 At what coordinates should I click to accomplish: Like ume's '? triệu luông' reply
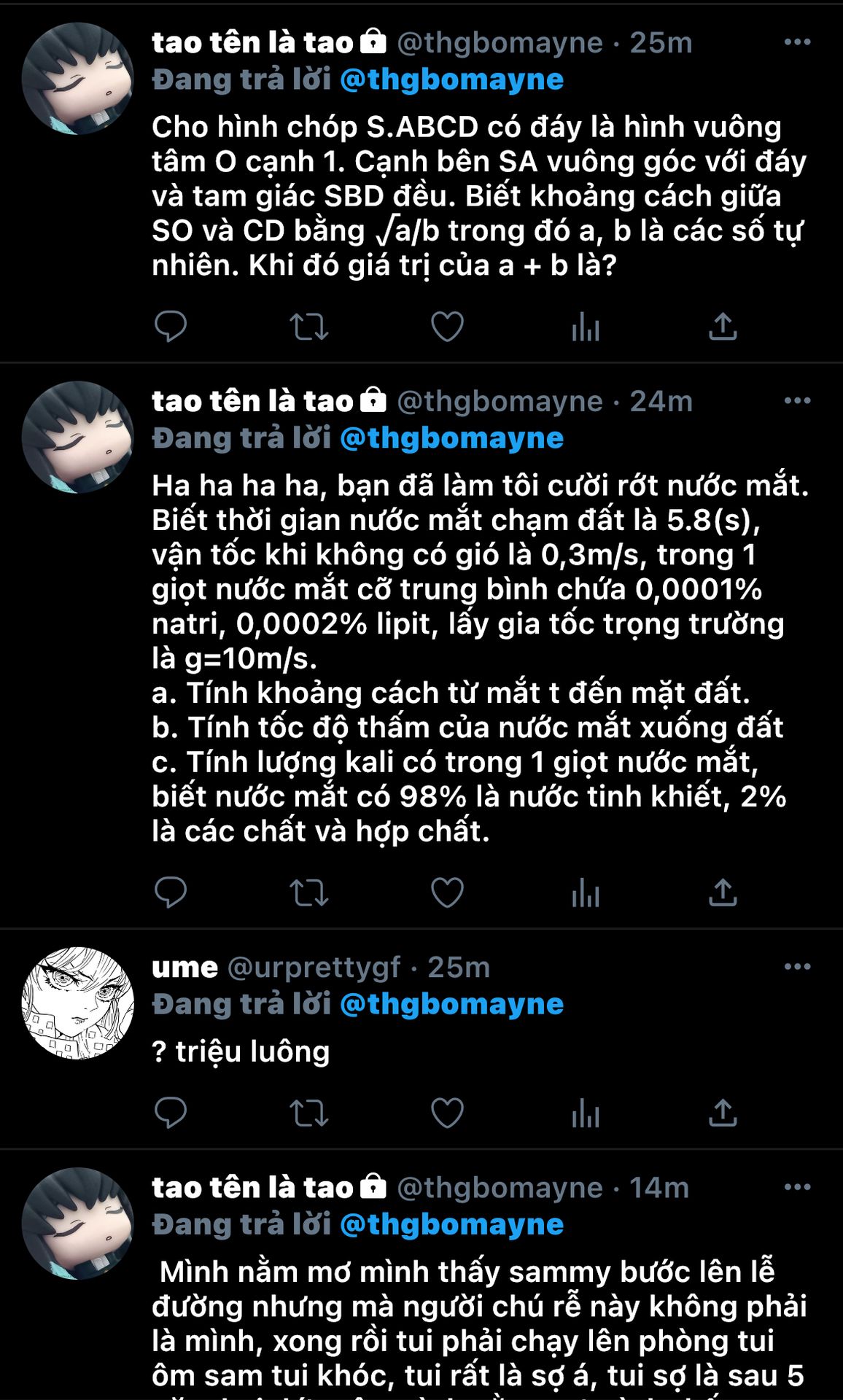(x=447, y=1113)
